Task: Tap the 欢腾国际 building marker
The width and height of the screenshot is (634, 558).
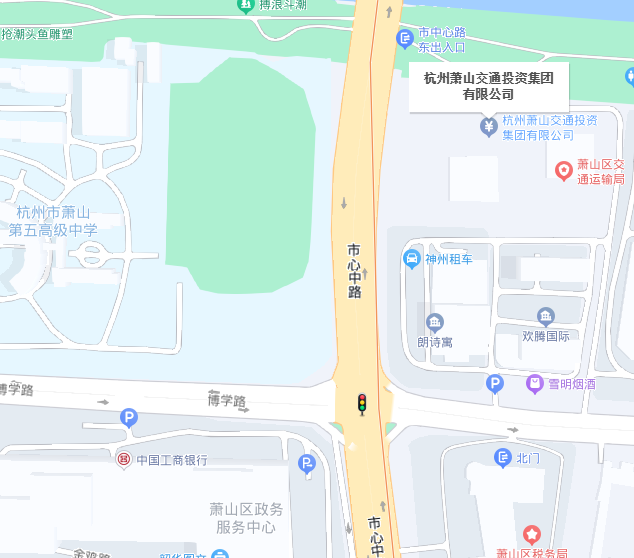Action: (545, 316)
